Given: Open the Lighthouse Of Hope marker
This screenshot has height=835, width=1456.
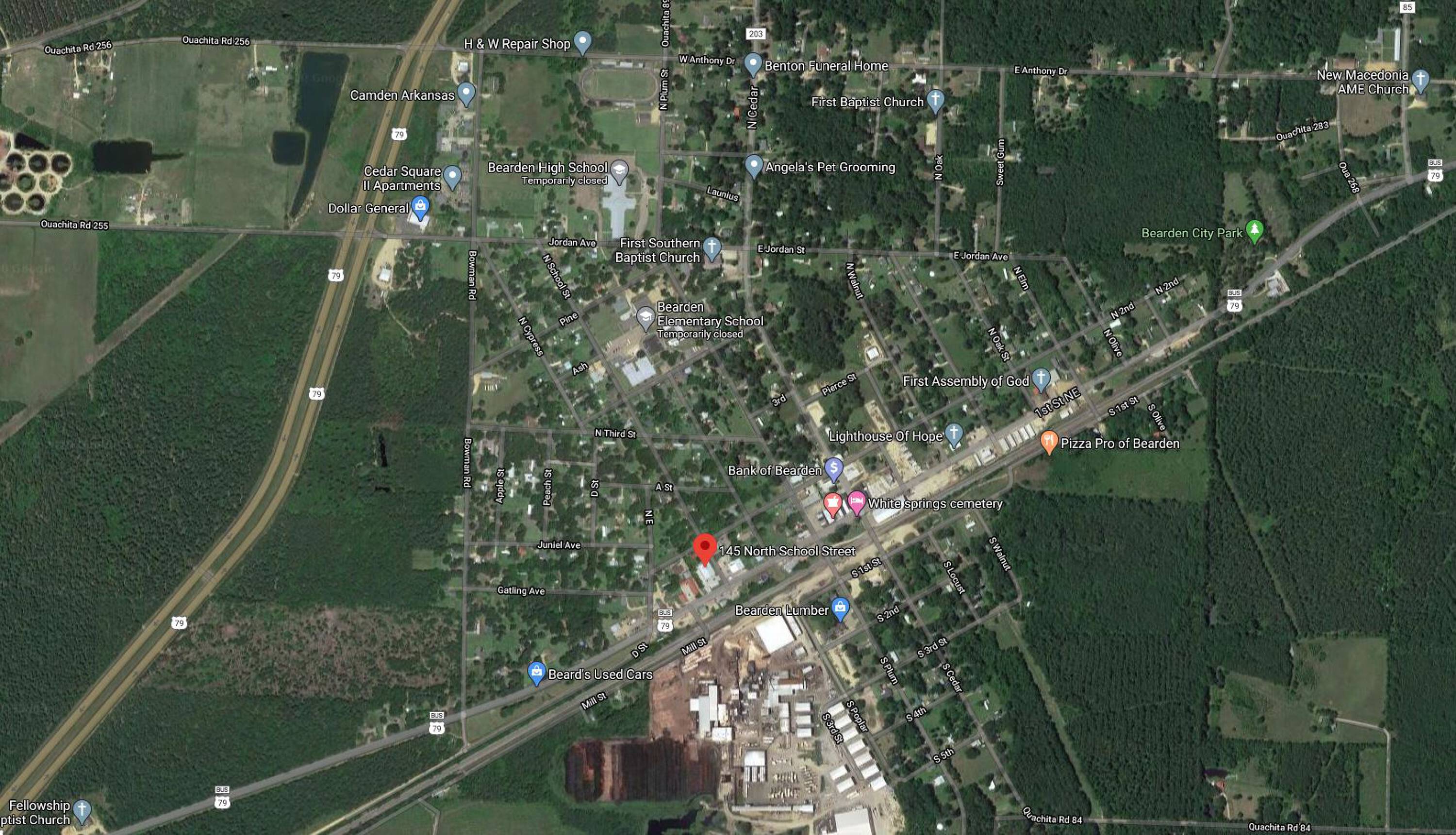Looking at the screenshot, I should [x=954, y=435].
